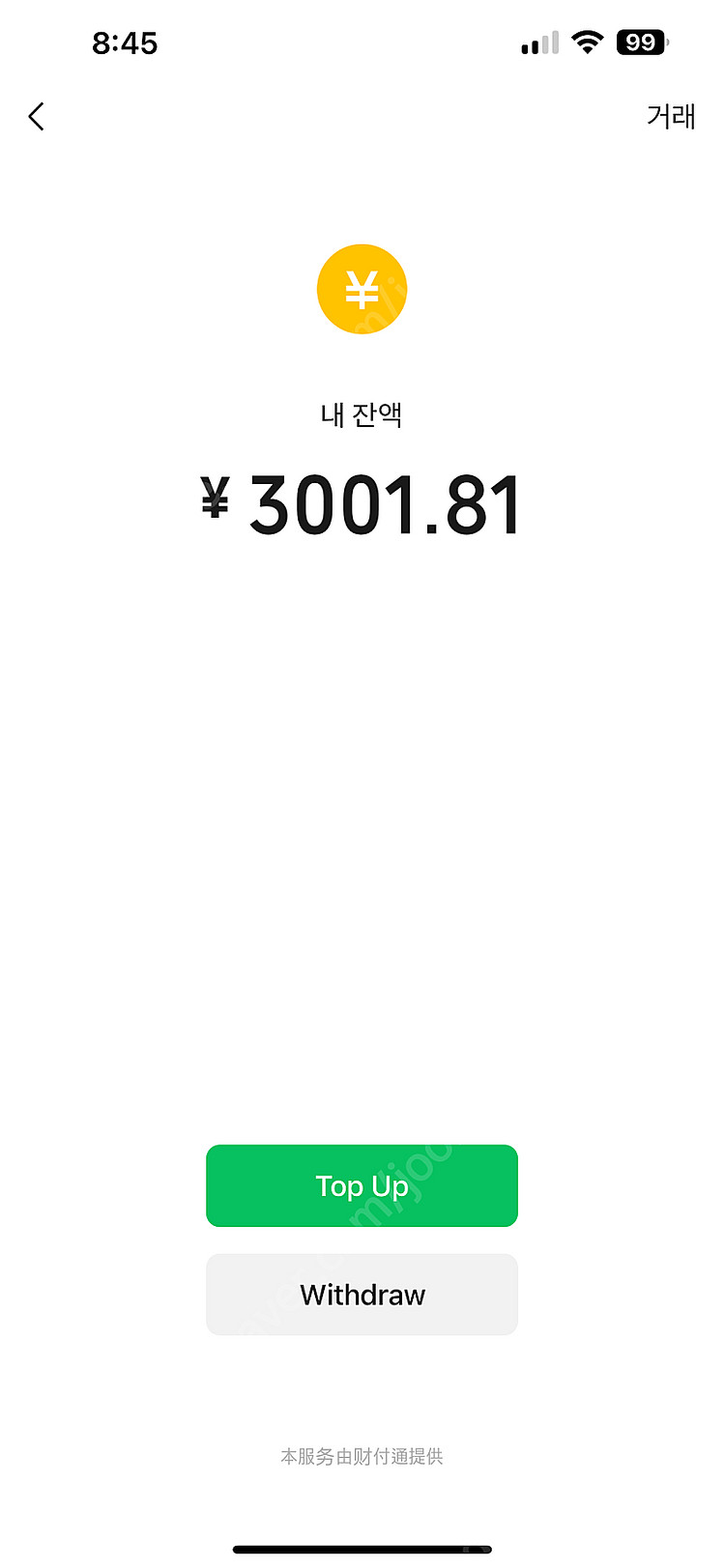Tap the green Top Up button
This screenshot has height=1568, width=725.
(362, 1185)
